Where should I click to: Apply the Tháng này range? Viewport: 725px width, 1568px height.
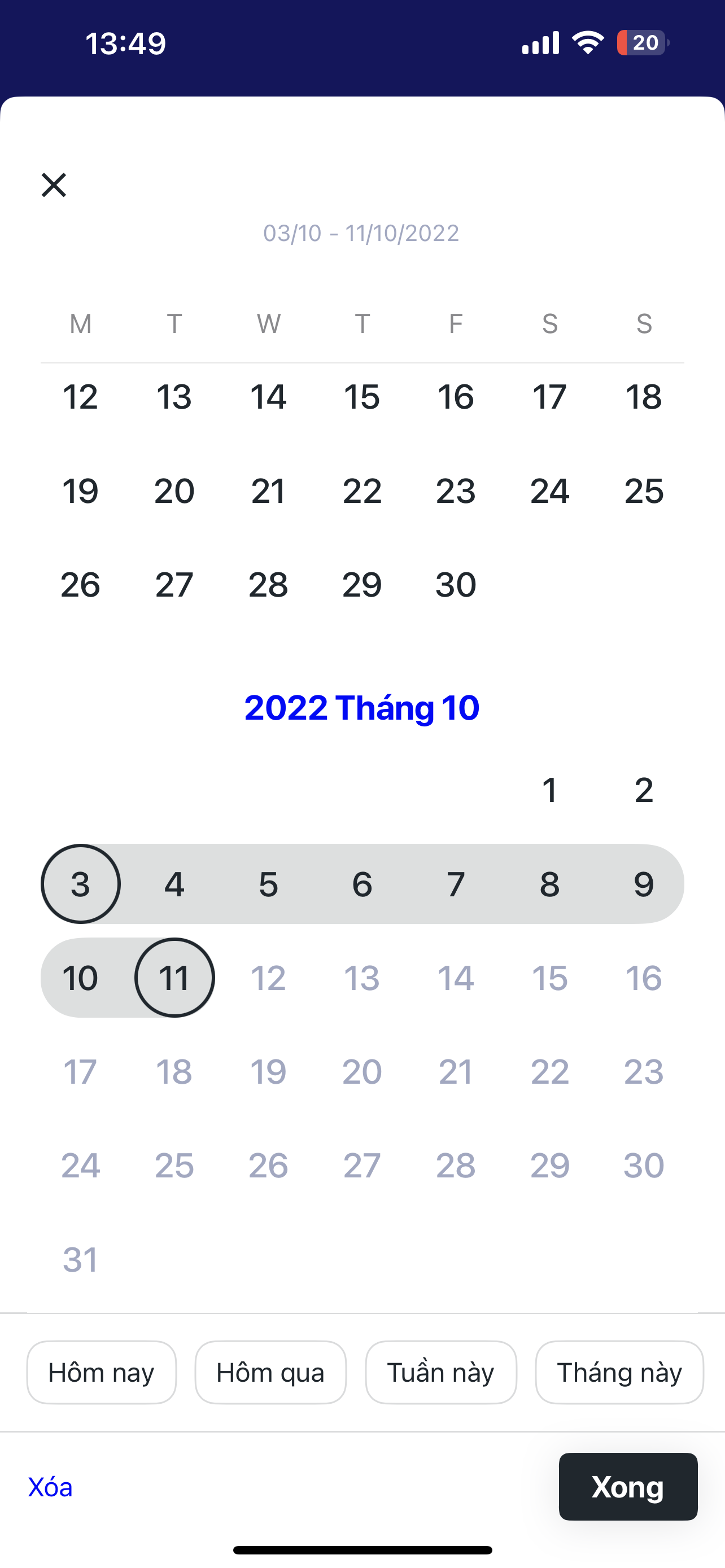tap(619, 1373)
